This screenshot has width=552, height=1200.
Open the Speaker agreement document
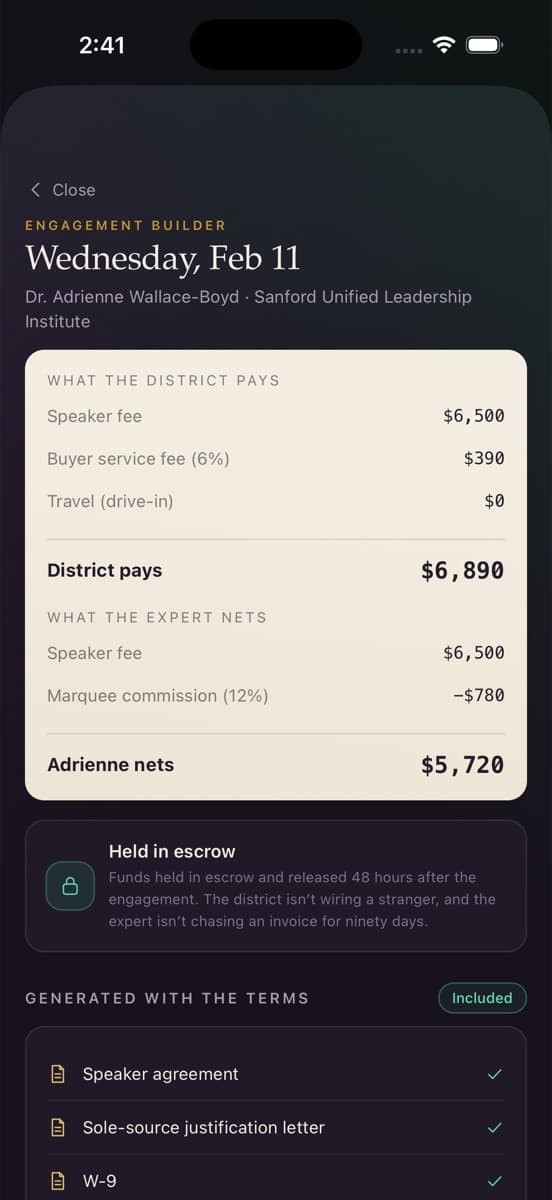[x=276, y=1074]
